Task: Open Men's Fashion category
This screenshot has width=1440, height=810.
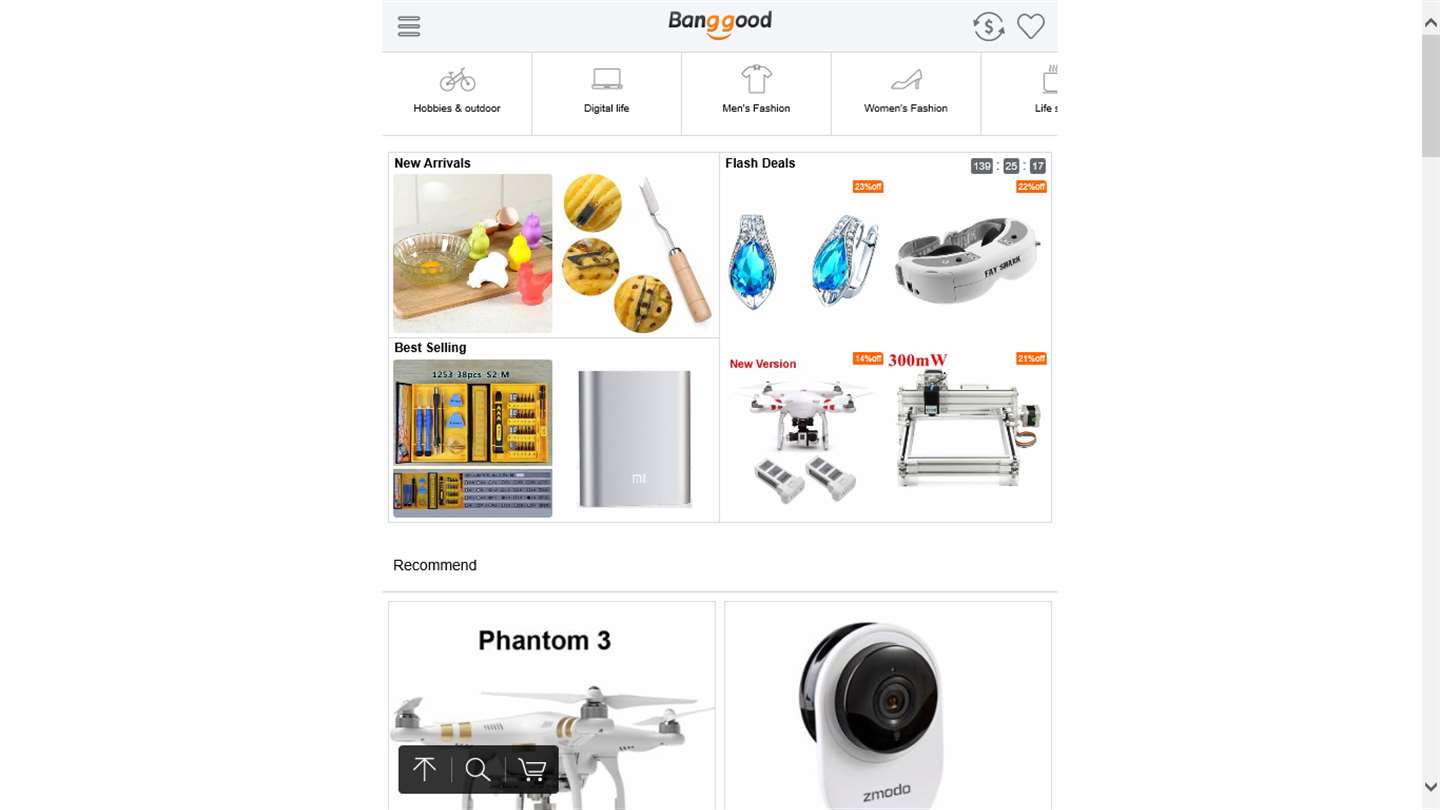Action: [x=756, y=93]
